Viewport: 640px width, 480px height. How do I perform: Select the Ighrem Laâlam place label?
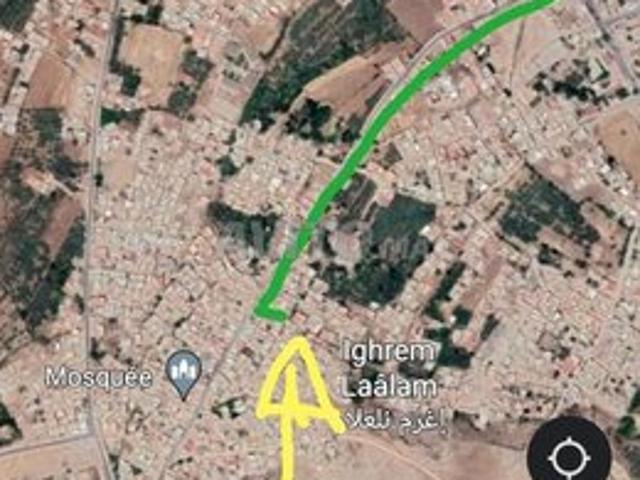pos(391,367)
